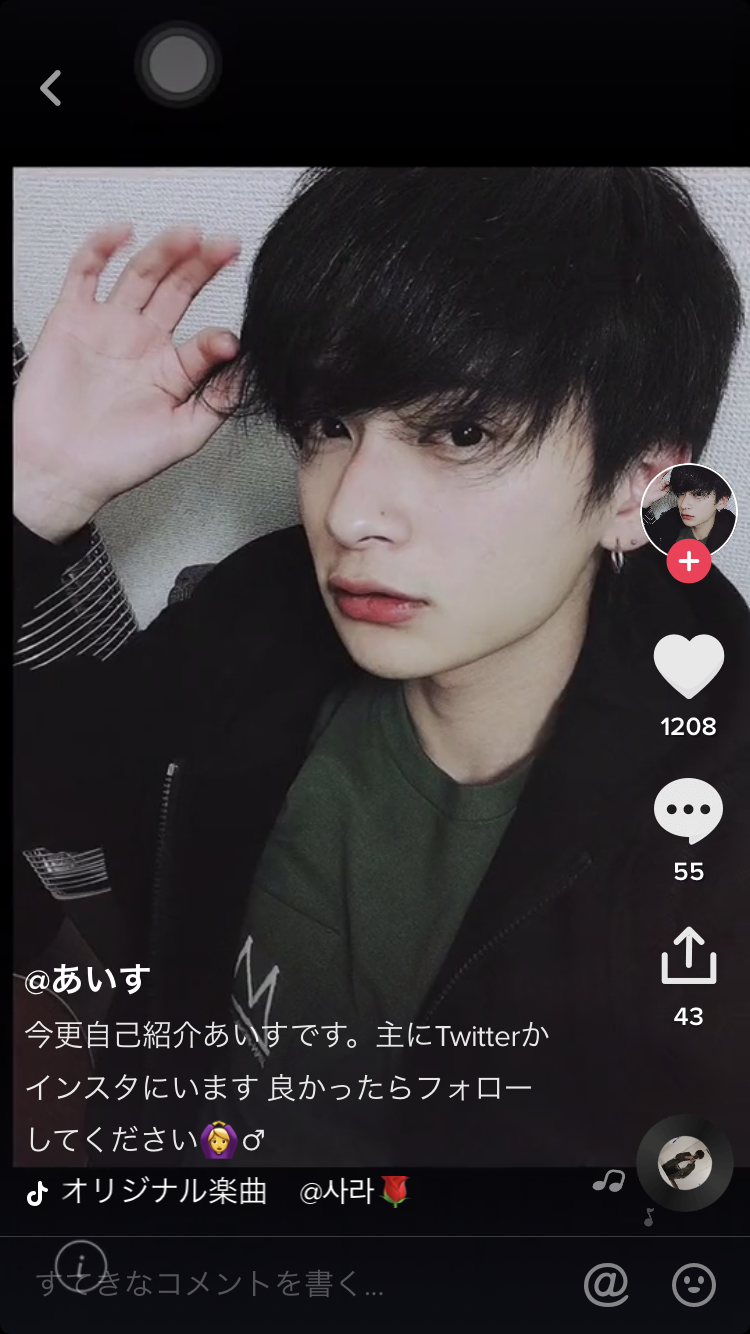Screen dimensions: 750x1334
Task: Go back using the top-left arrow
Action: [x=50, y=88]
